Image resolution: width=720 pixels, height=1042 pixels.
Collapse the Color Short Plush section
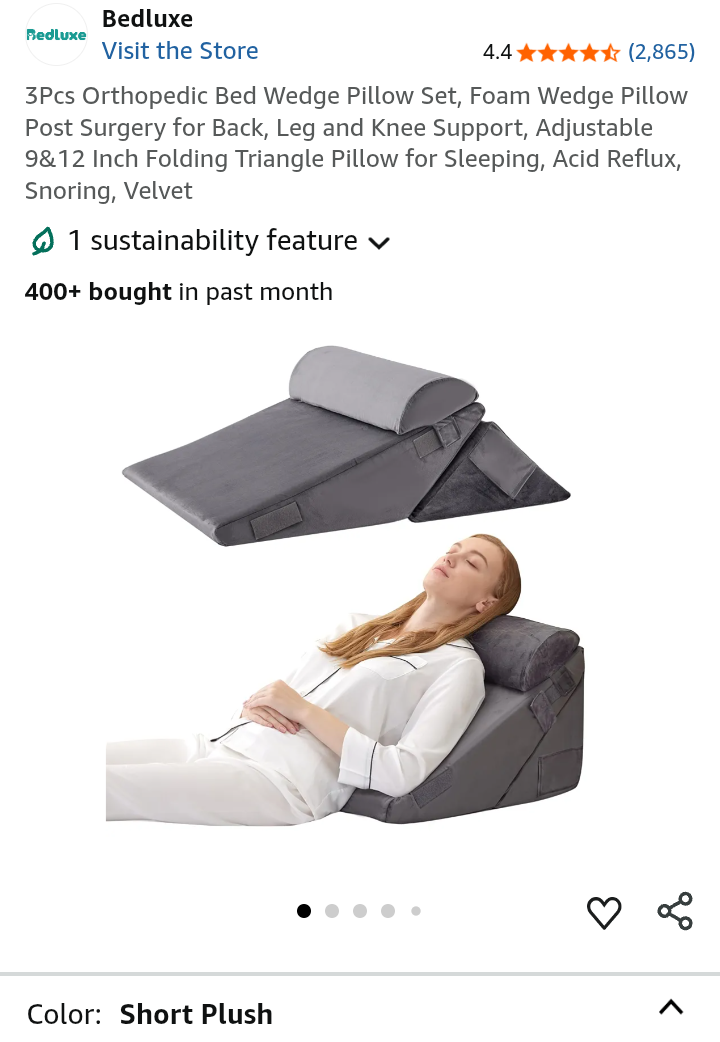click(671, 1008)
